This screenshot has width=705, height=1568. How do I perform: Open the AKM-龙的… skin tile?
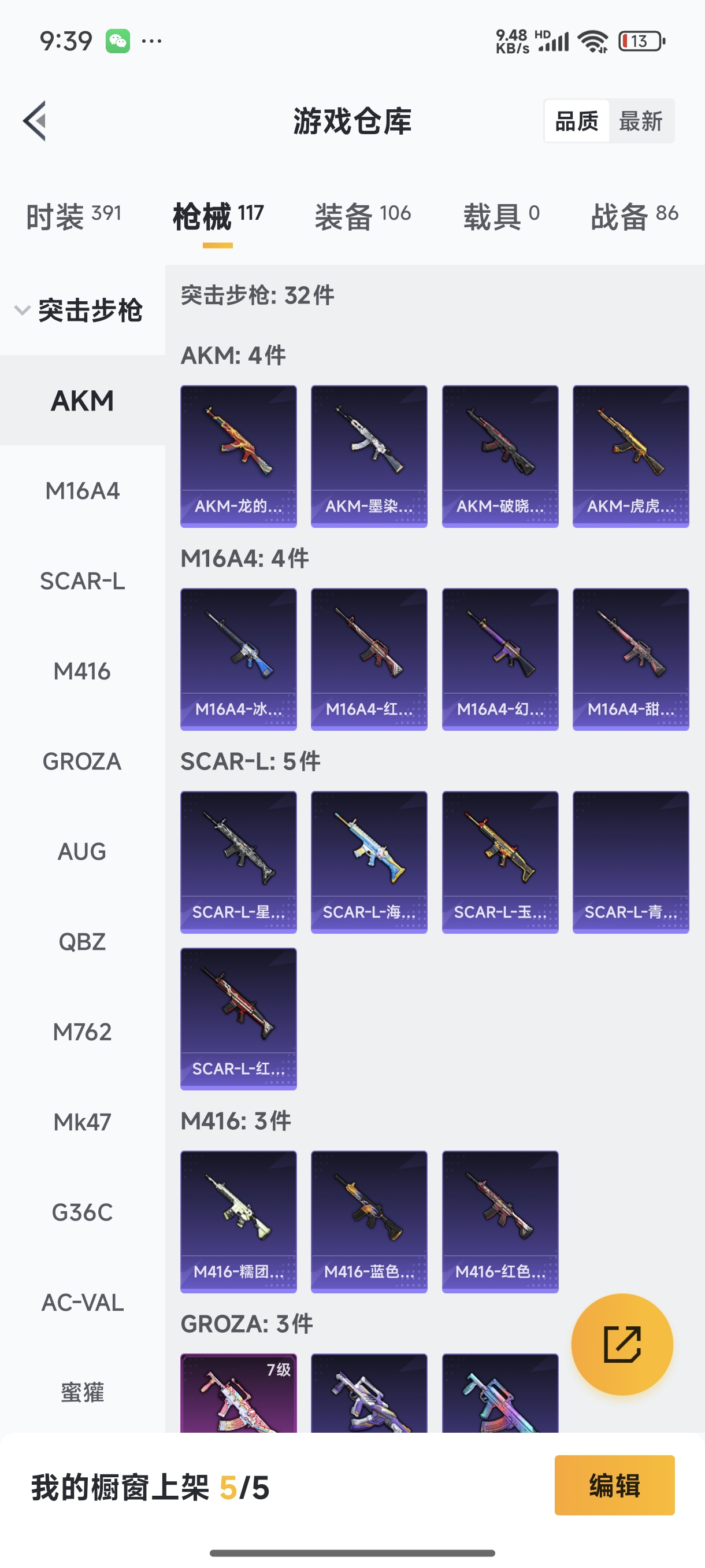[x=239, y=456]
